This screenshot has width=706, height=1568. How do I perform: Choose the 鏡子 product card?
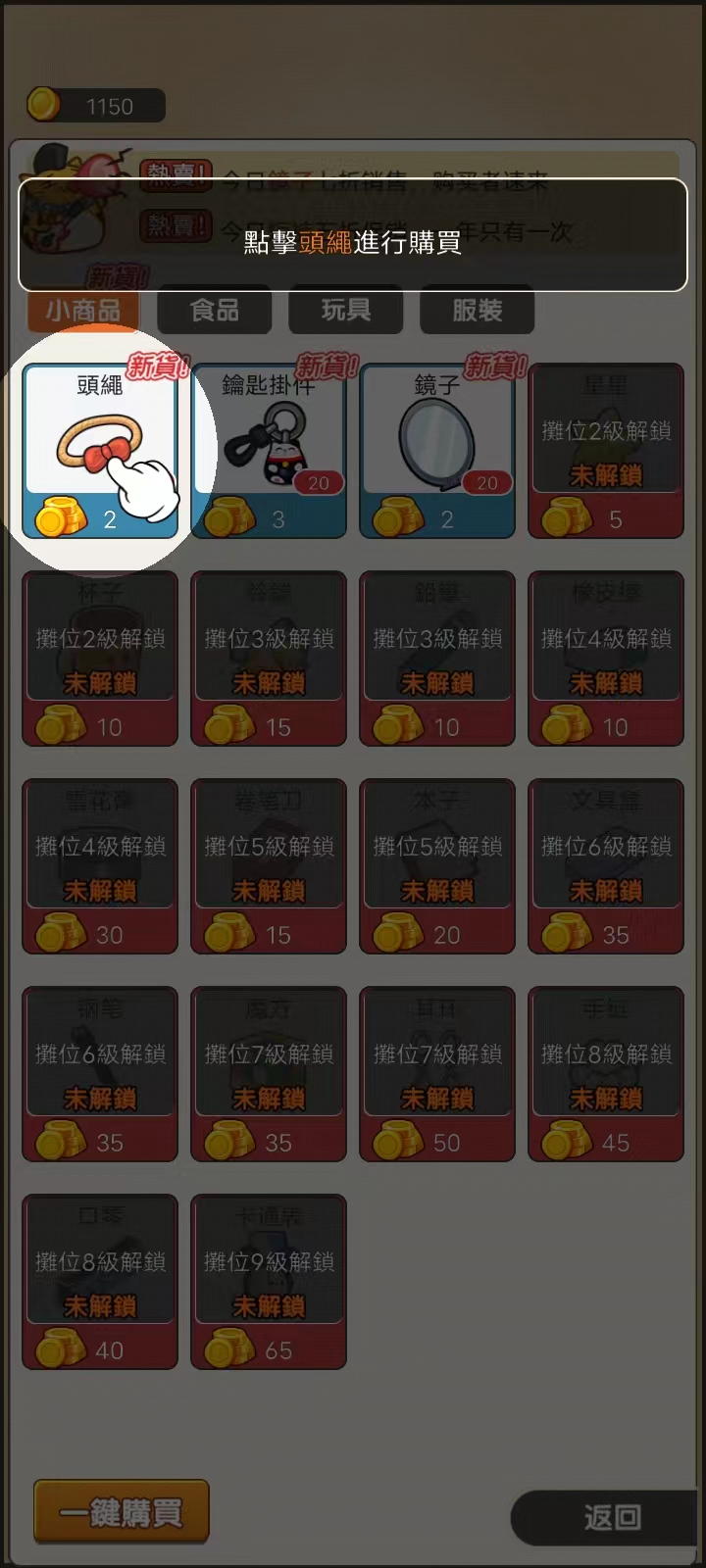click(437, 451)
